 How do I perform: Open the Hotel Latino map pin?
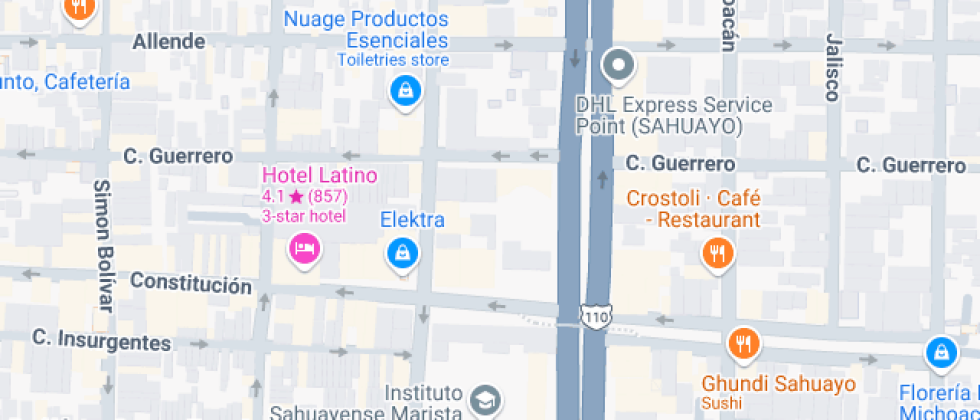304,248
